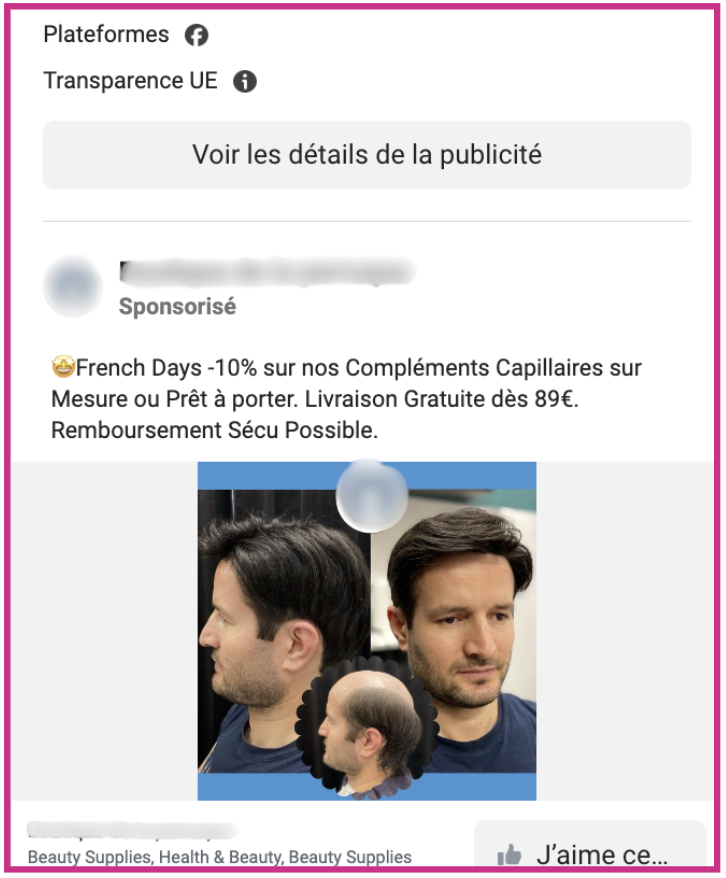Open the ad's before-and-after hair image

(x=366, y=630)
